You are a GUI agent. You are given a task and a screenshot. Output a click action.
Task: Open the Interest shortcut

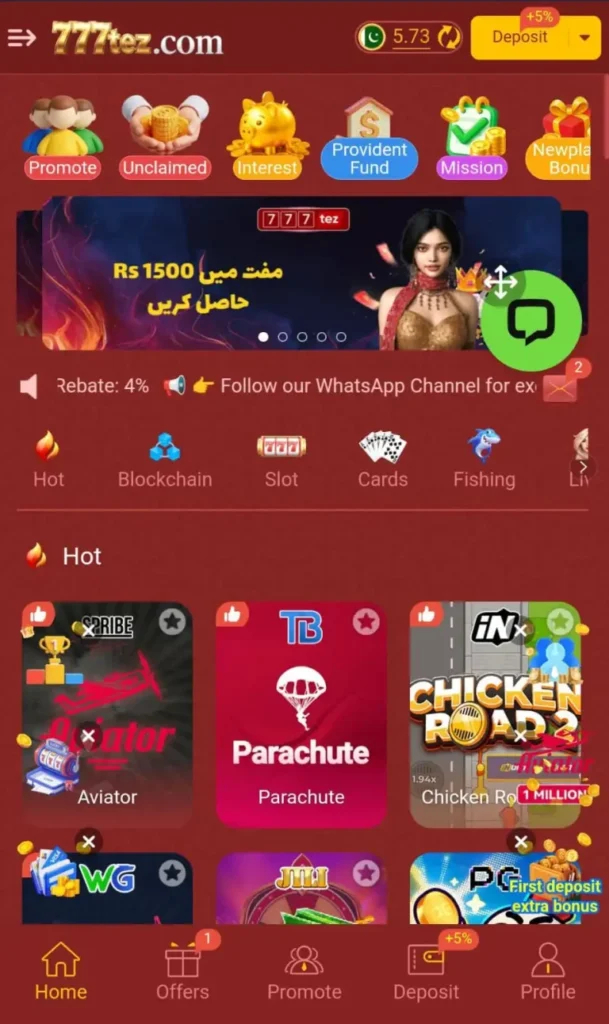(267, 137)
